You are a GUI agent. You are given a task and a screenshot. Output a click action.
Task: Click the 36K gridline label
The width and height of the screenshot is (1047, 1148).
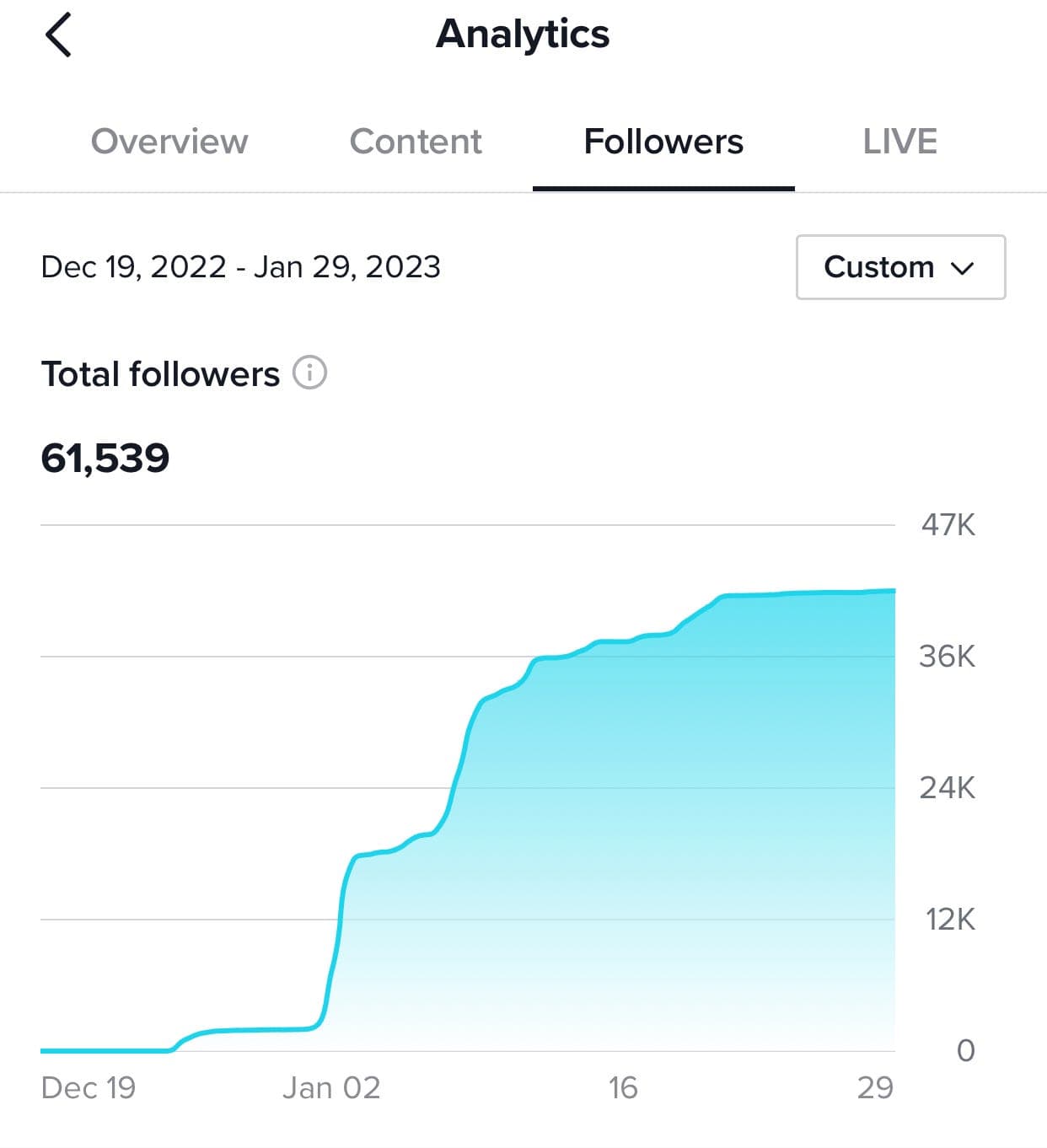click(946, 657)
